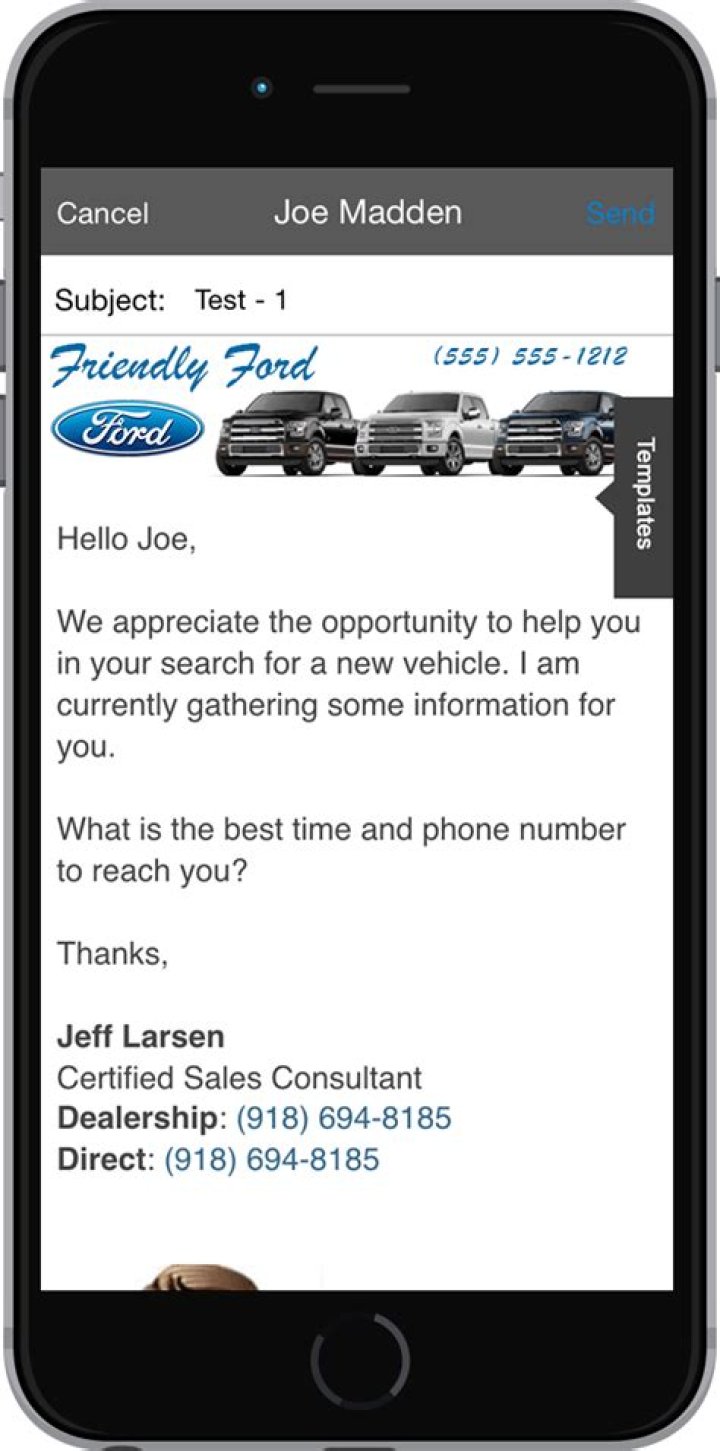Click the Dealership phone number link

(343, 1118)
